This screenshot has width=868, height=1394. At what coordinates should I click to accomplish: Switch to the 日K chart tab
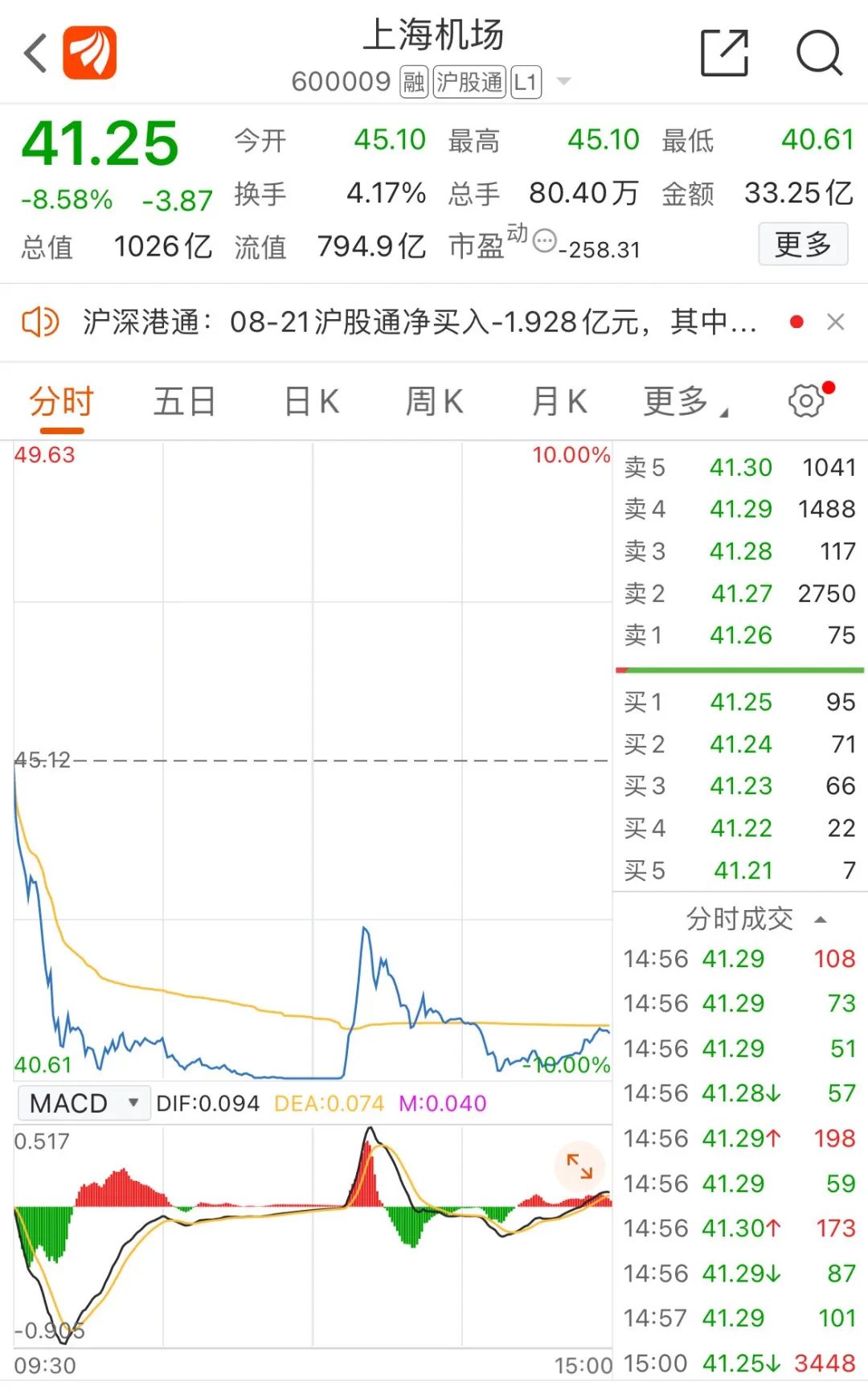tap(312, 401)
